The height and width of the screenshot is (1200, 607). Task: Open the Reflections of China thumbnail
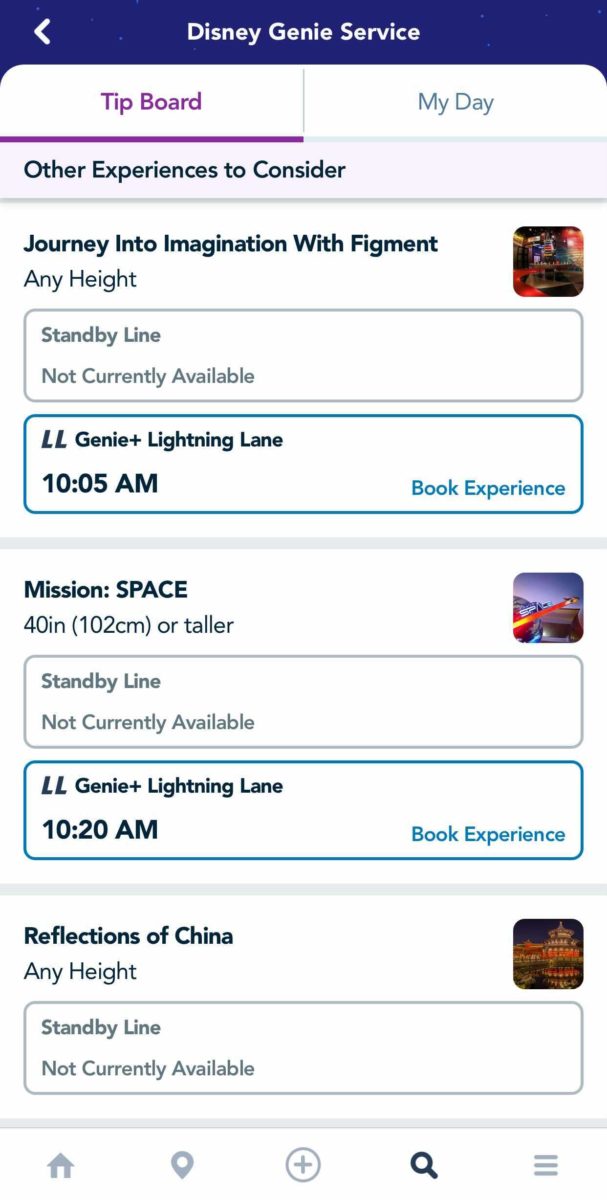(x=548, y=954)
